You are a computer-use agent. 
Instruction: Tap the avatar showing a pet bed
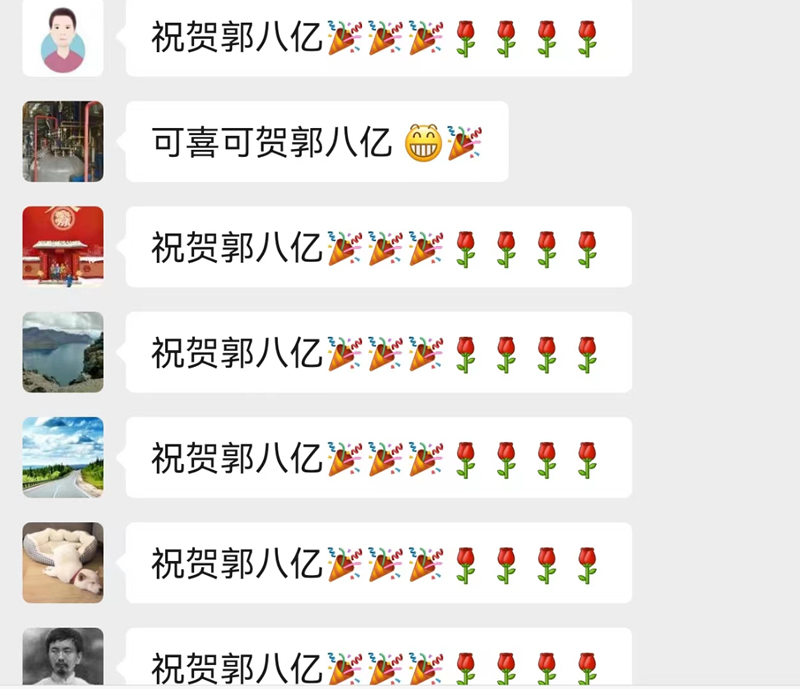coord(63,562)
